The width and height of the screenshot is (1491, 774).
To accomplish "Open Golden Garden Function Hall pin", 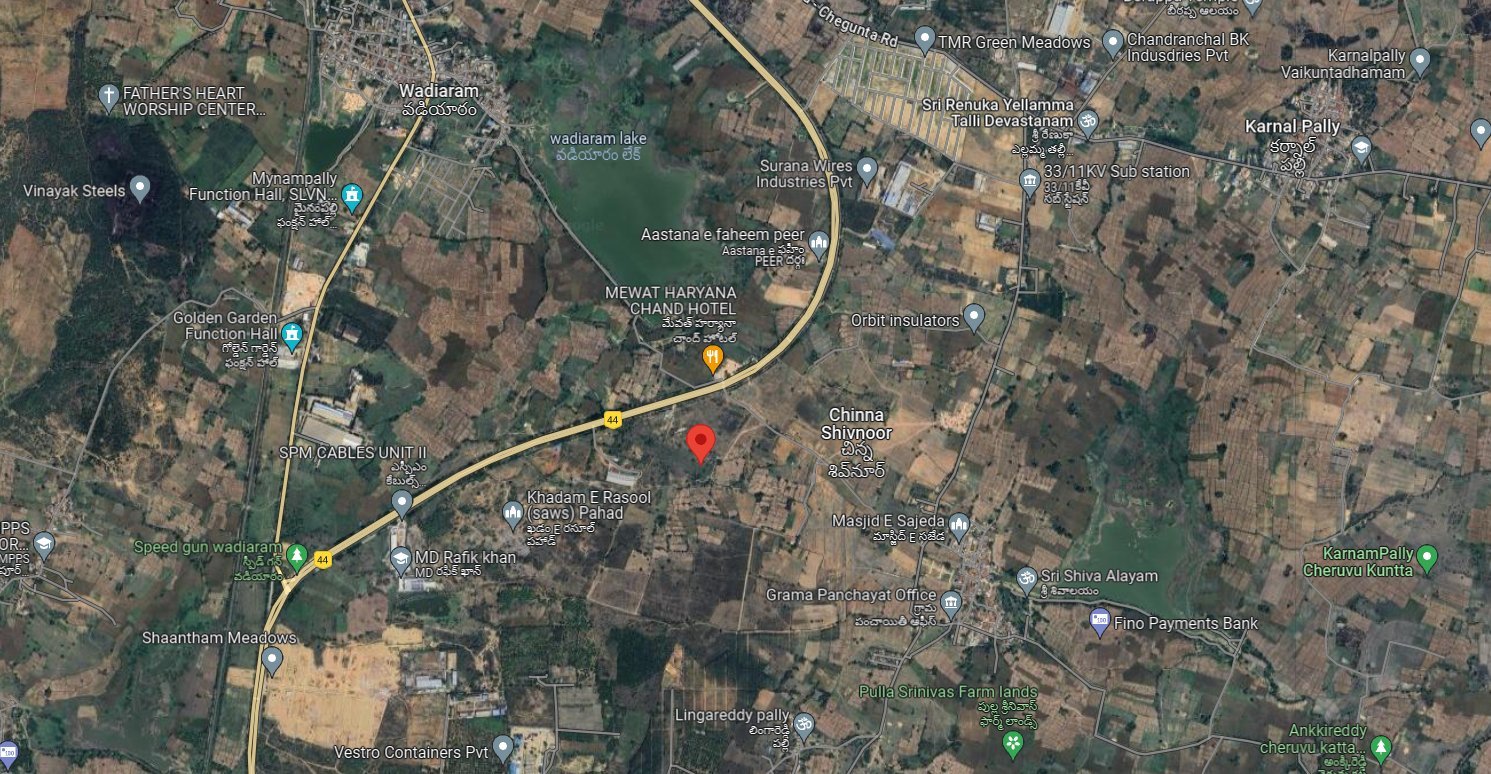I will click(292, 333).
